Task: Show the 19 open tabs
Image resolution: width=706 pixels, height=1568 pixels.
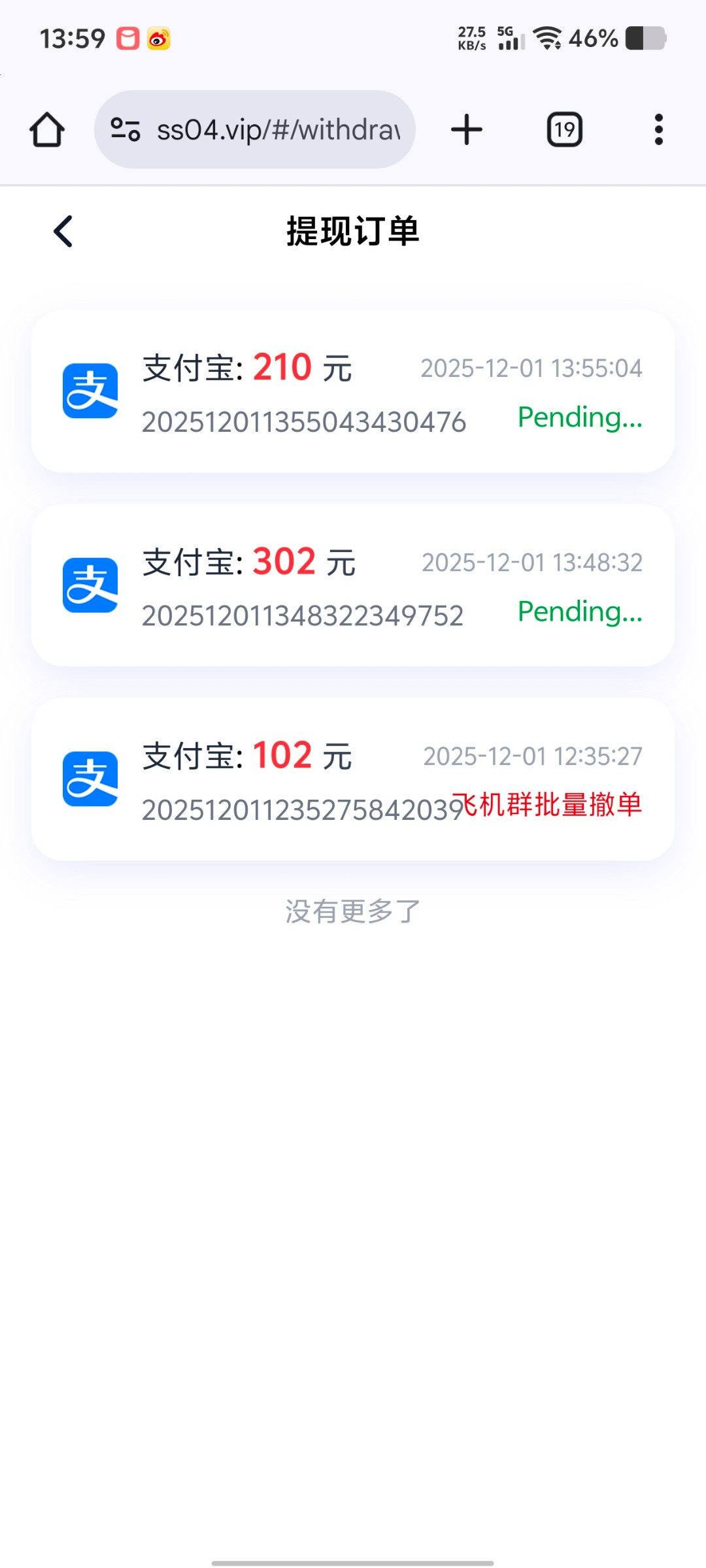Action: tap(564, 129)
